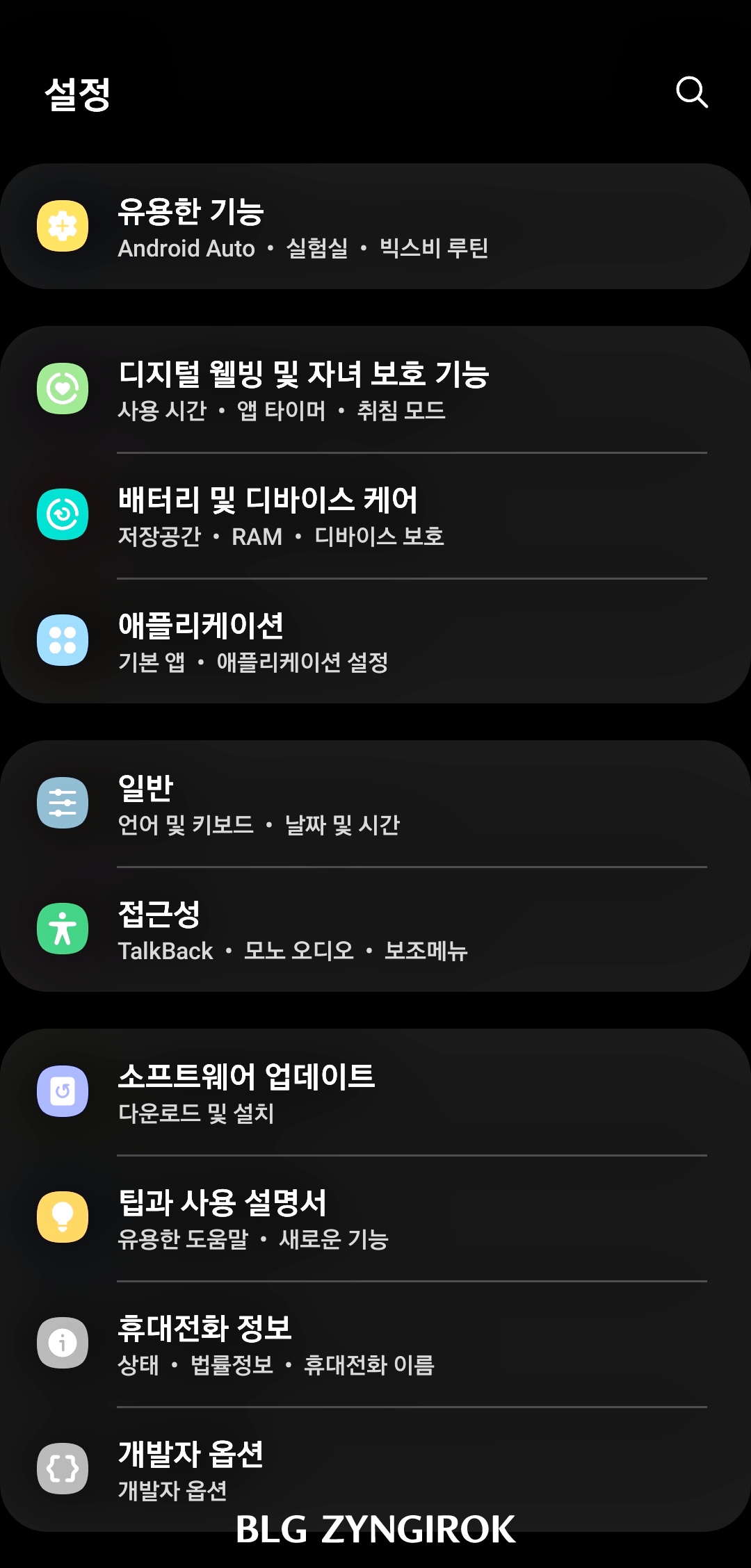Select the 팁과 사용 설명서 lightbulb icon
This screenshot has width=751, height=1568.
pyautogui.click(x=62, y=1218)
